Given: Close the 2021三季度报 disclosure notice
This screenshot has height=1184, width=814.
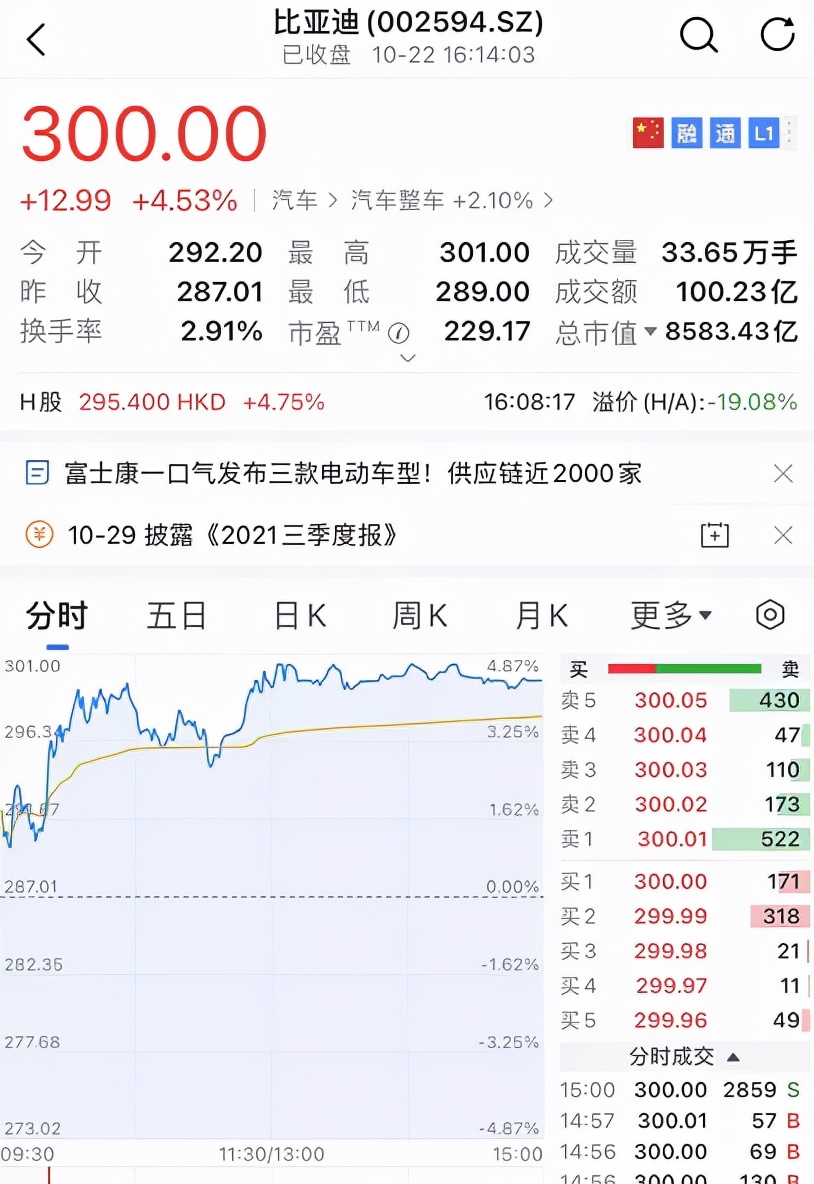Looking at the screenshot, I should click(x=783, y=535).
